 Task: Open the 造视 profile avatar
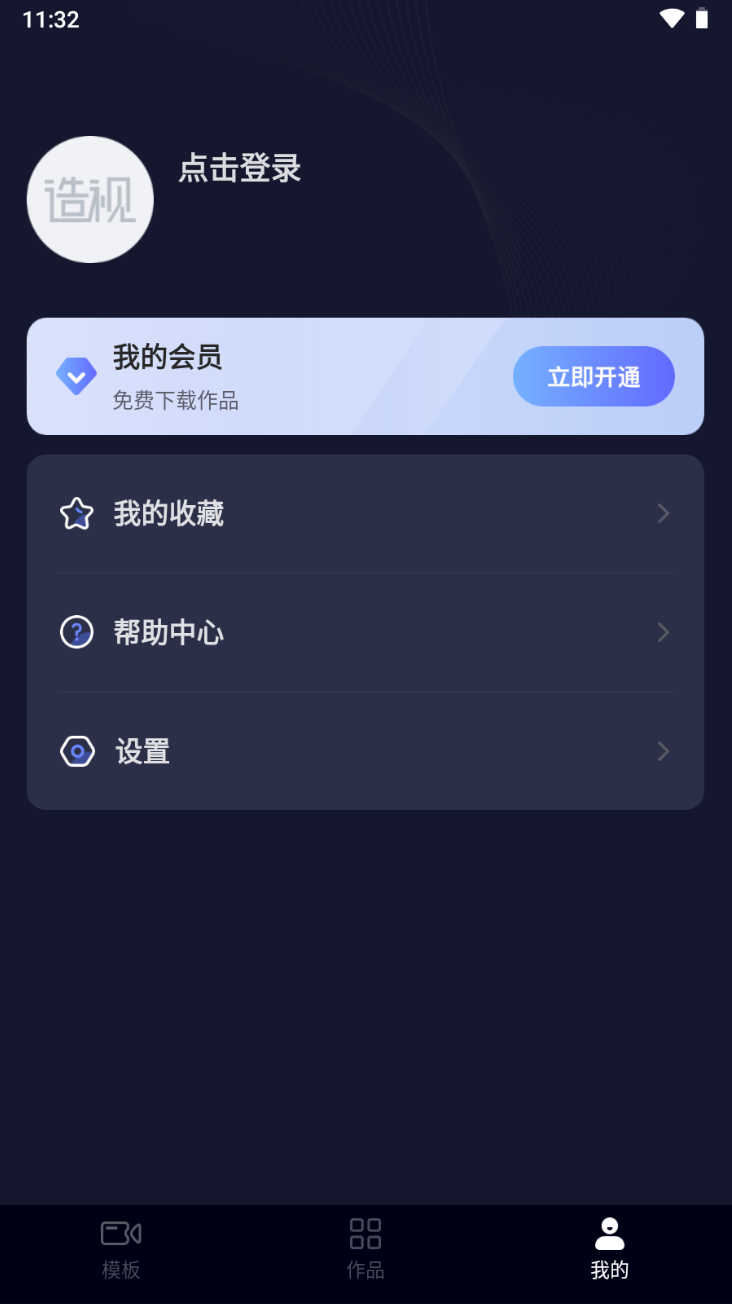point(90,200)
